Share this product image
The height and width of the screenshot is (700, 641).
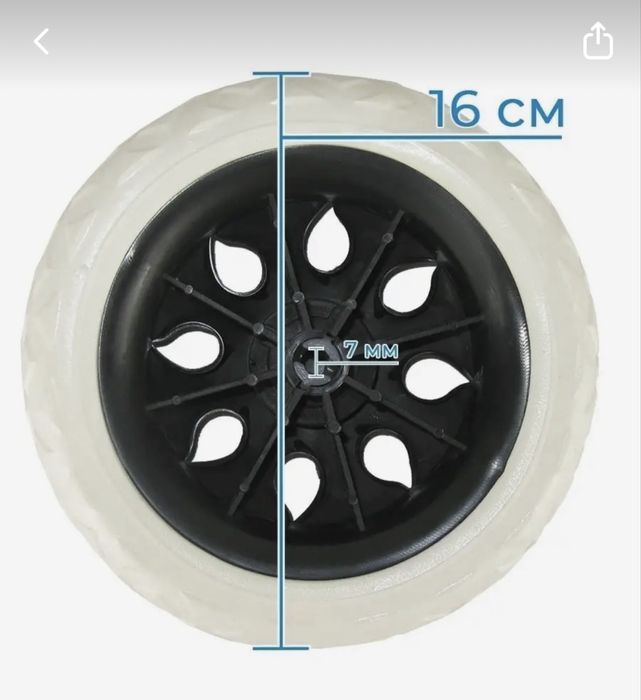[597, 41]
